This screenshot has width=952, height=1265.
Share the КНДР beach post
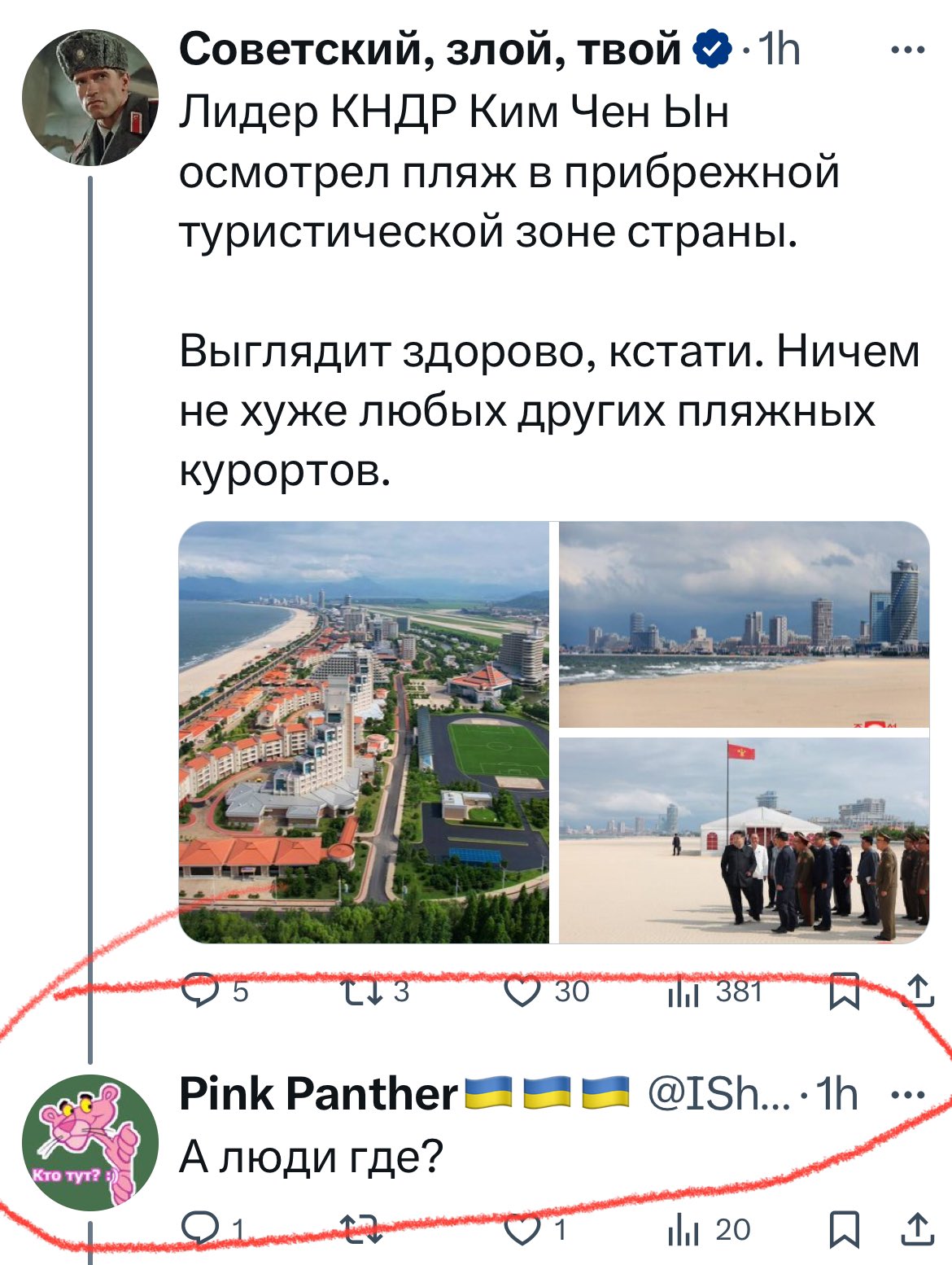click(x=918, y=991)
